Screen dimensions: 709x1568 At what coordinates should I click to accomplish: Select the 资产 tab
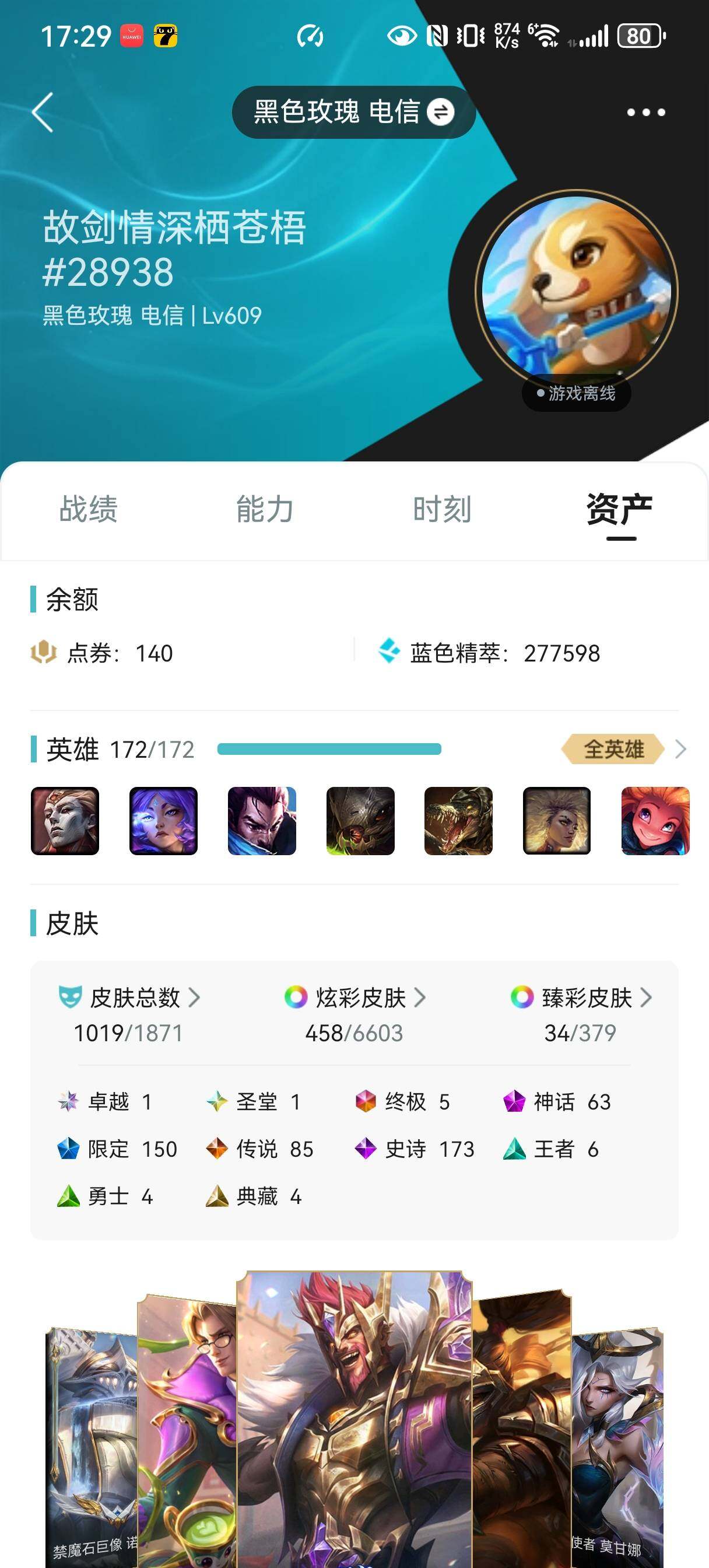pos(619,509)
